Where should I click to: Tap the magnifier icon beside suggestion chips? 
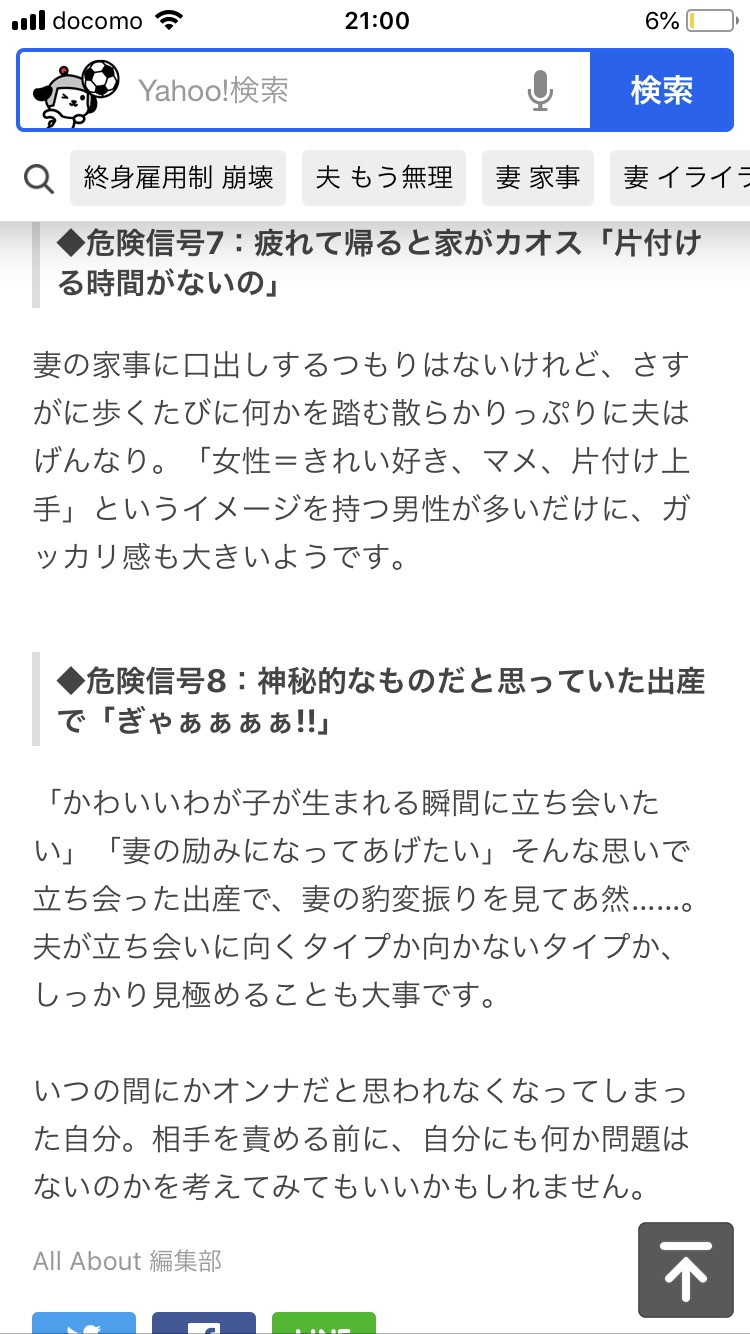[38, 179]
